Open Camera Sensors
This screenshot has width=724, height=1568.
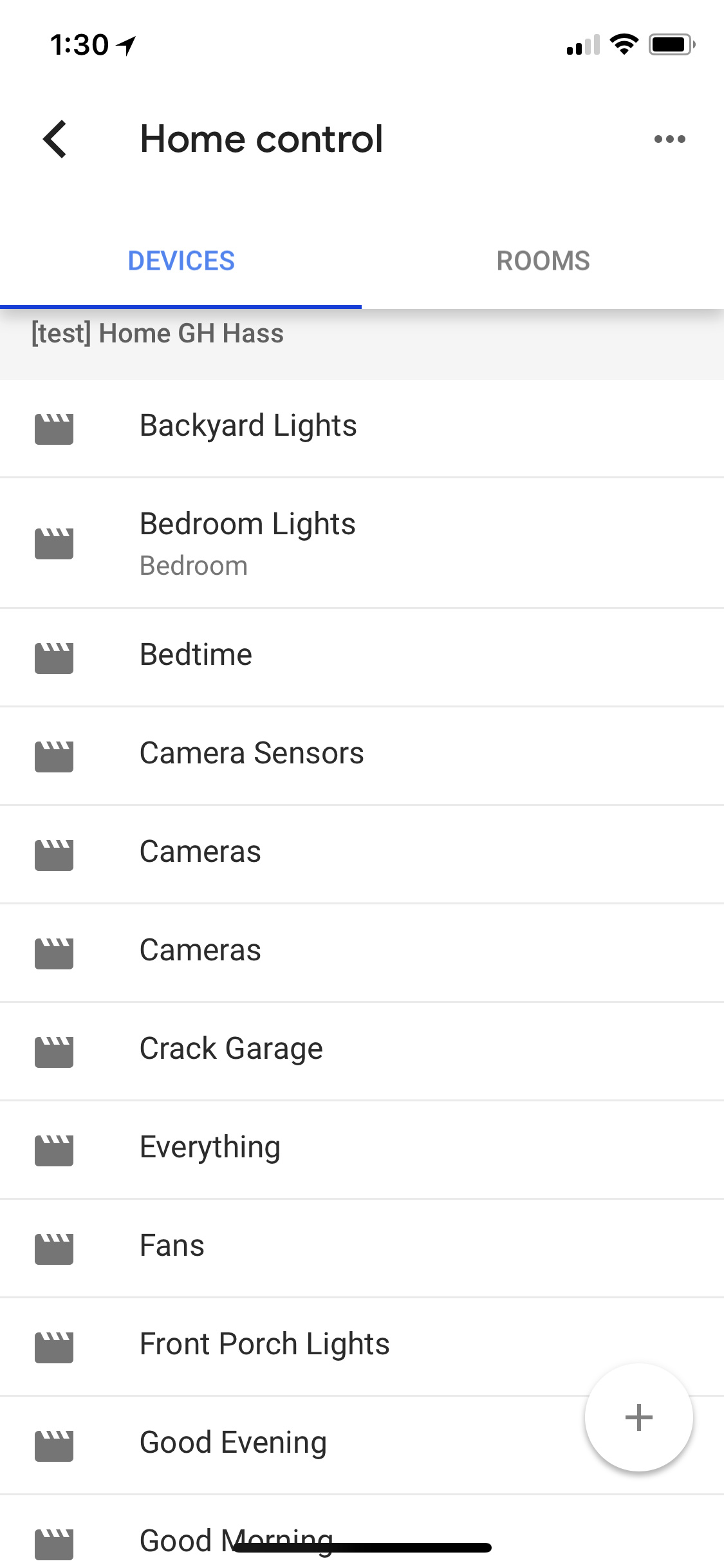click(x=252, y=754)
